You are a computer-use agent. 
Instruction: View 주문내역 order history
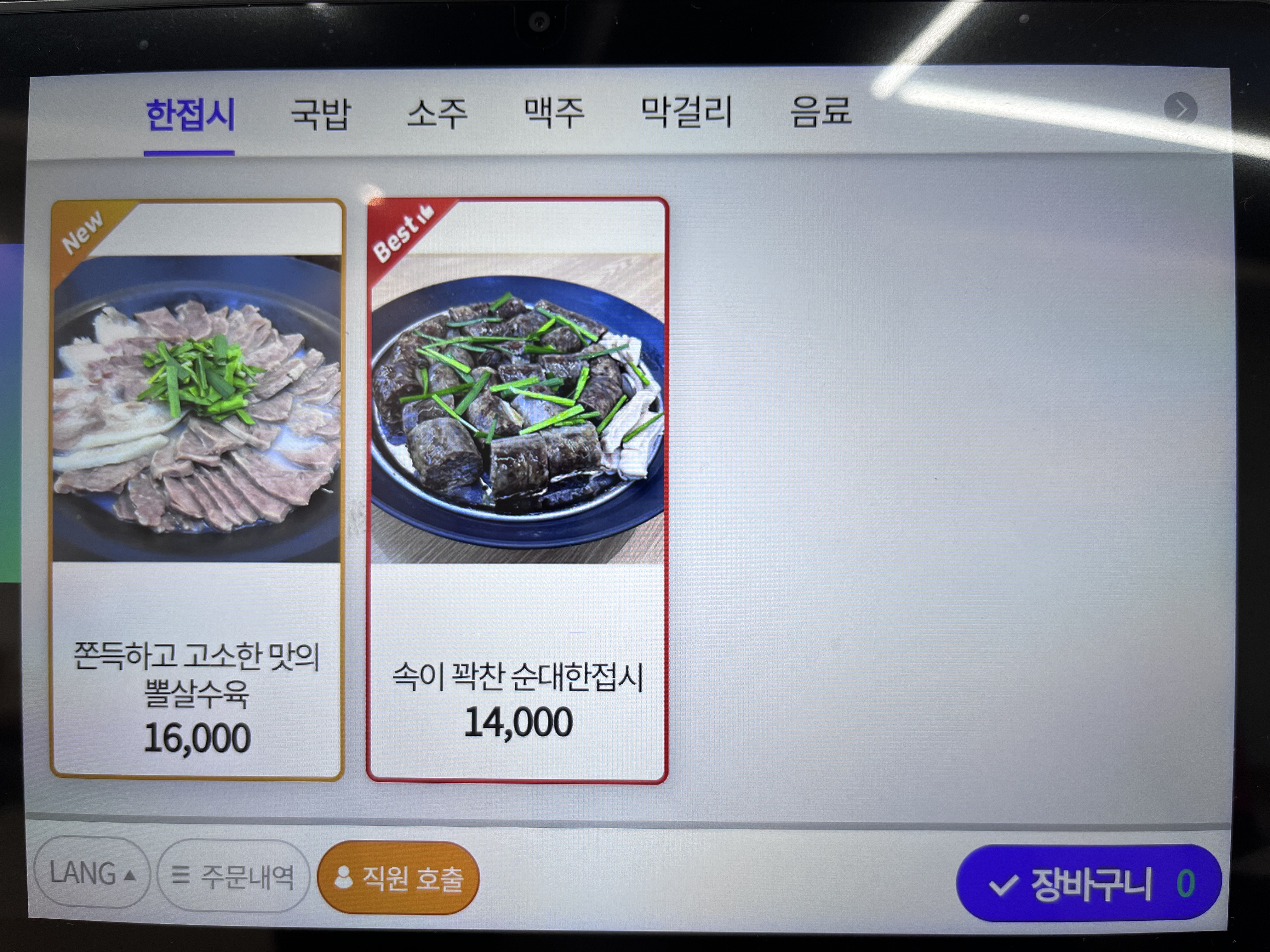click(x=233, y=876)
